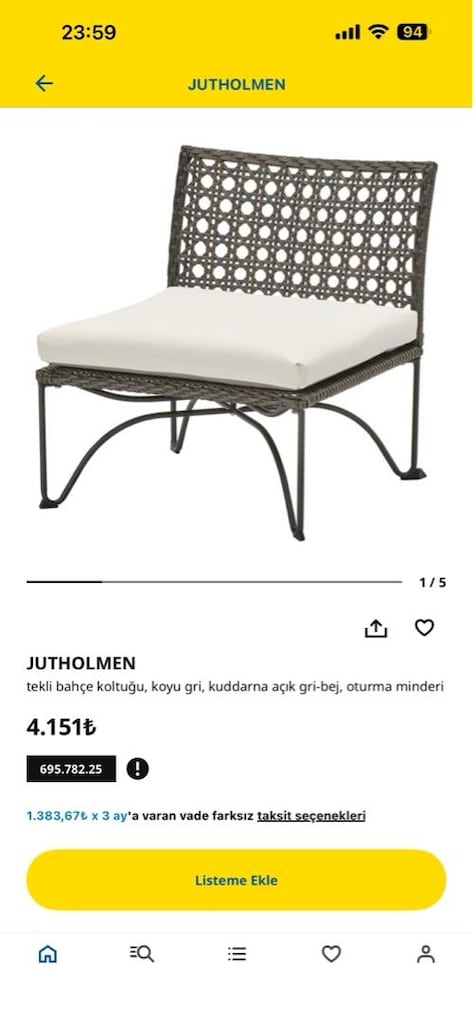Tap the Listeme Ekle button
The width and height of the screenshot is (473, 1024).
click(x=236, y=880)
